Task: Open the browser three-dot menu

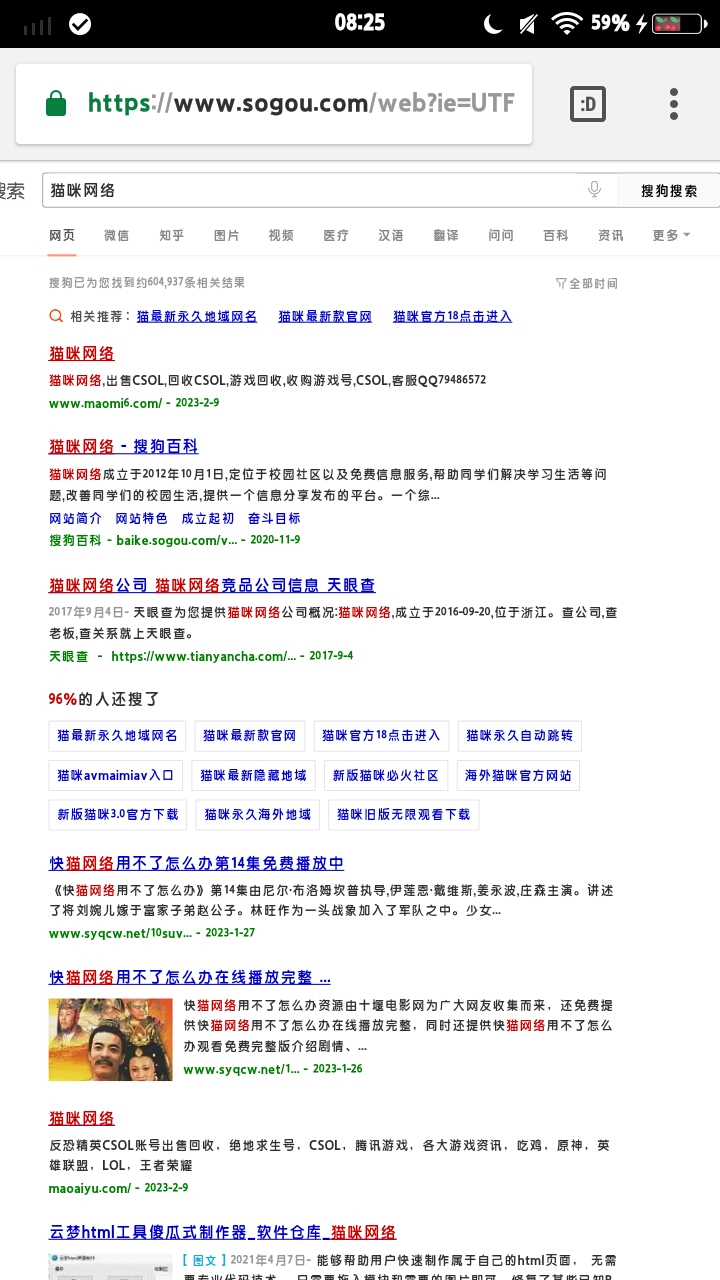Action: click(674, 103)
